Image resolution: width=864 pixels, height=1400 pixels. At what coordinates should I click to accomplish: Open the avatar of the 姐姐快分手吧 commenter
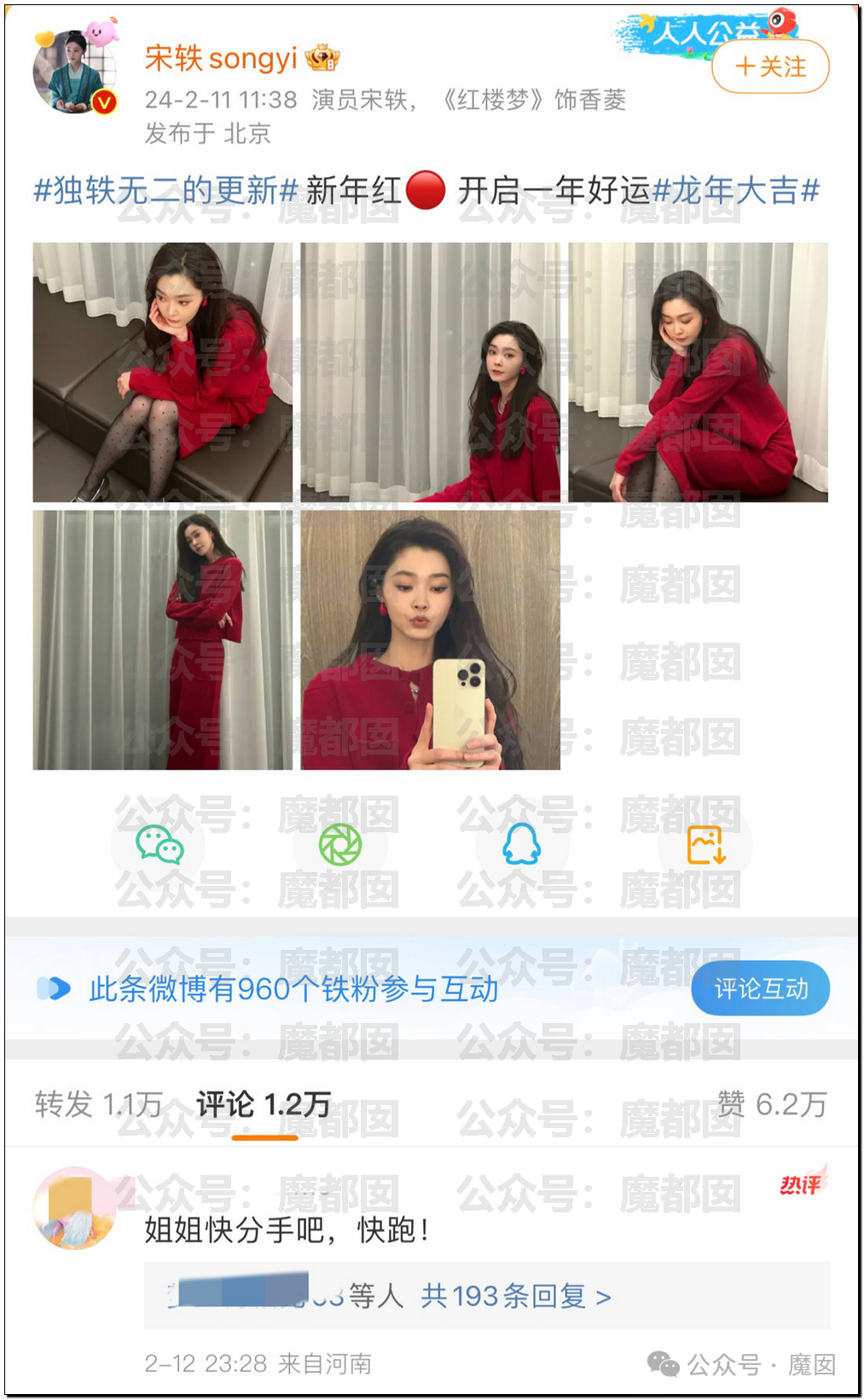[x=74, y=1208]
